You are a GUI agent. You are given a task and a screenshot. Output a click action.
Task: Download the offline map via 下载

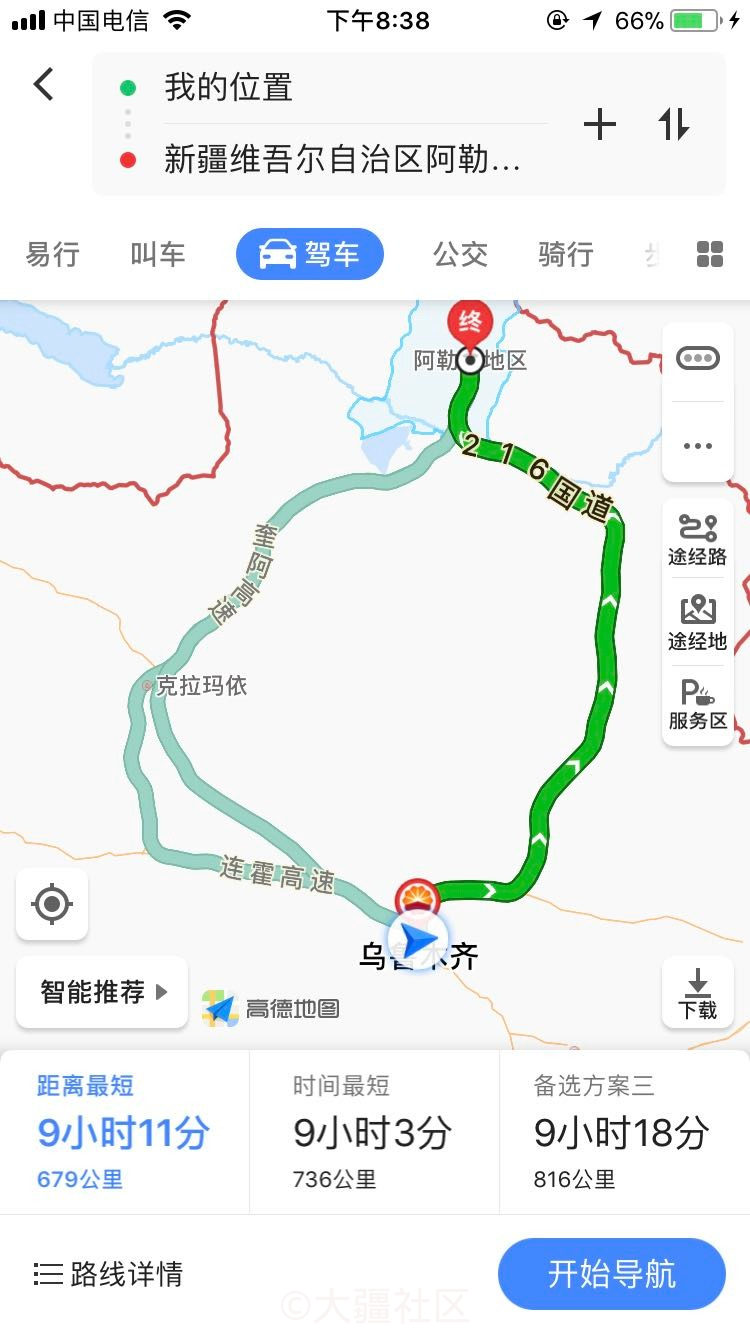tap(697, 993)
